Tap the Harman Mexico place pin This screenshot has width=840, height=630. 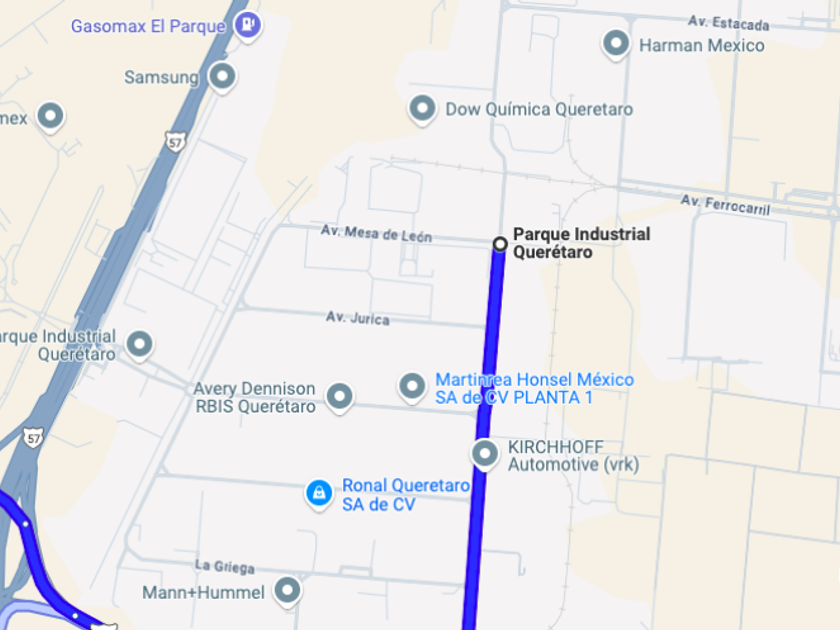tap(616, 44)
